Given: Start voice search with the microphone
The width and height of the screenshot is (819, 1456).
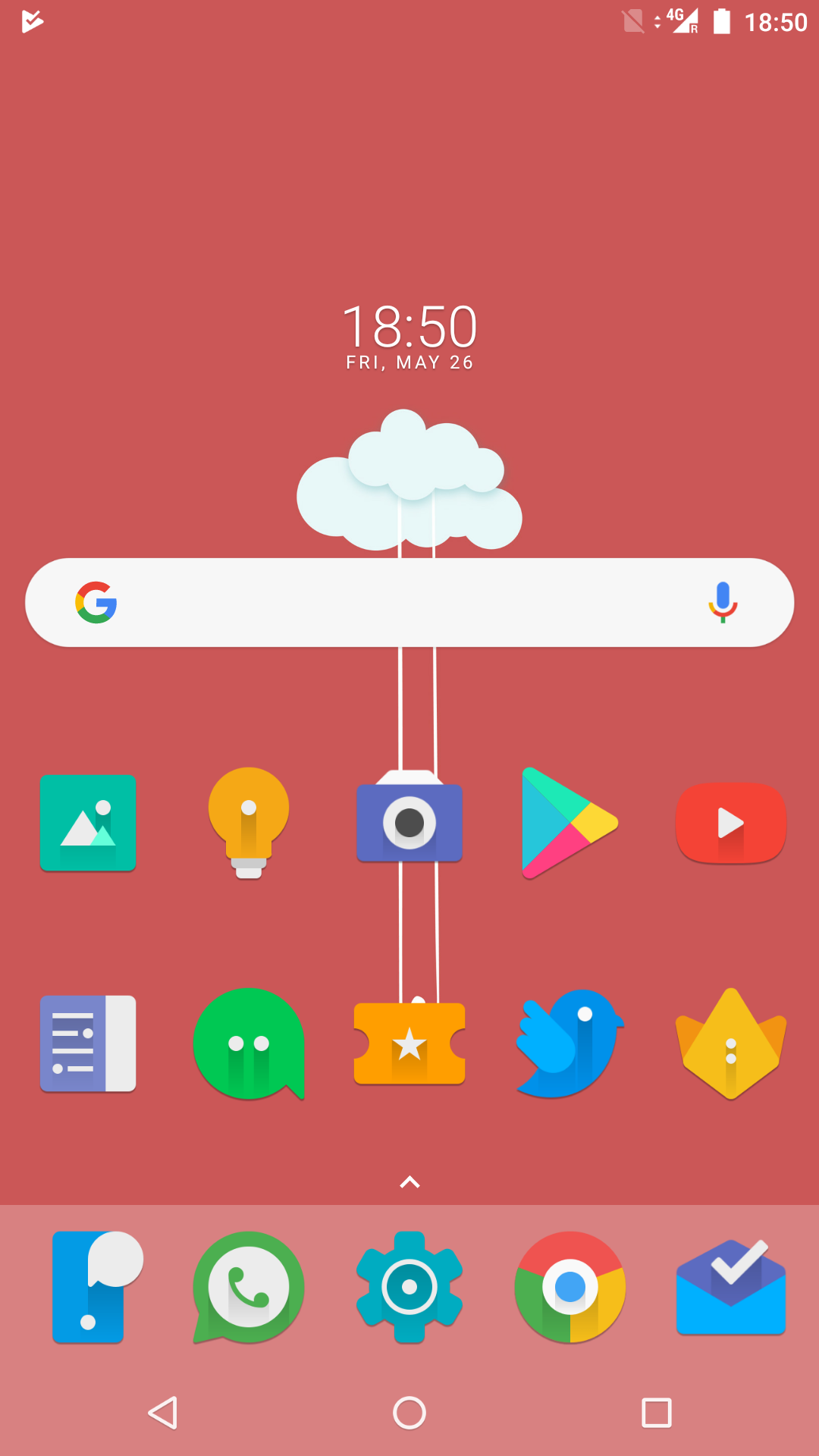Looking at the screenshot, I should pyautogui.click(x=723, y=602).
